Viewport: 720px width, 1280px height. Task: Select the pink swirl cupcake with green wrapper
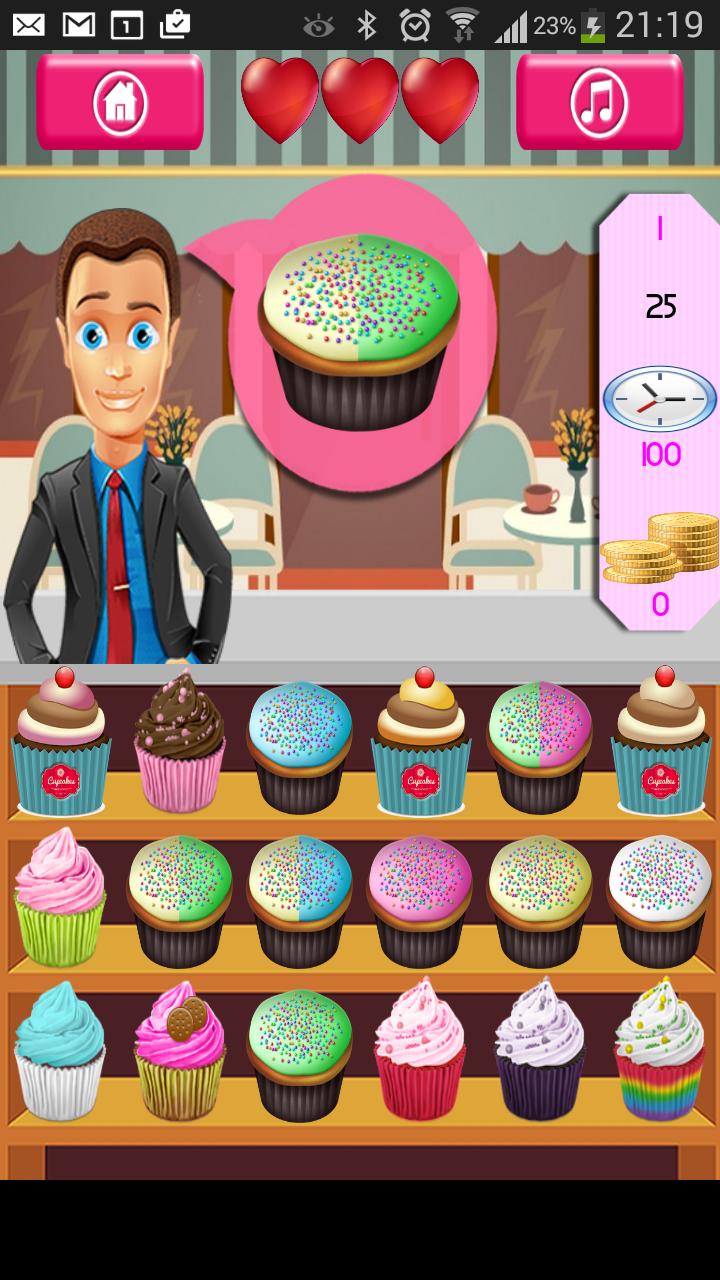(60, 898)
